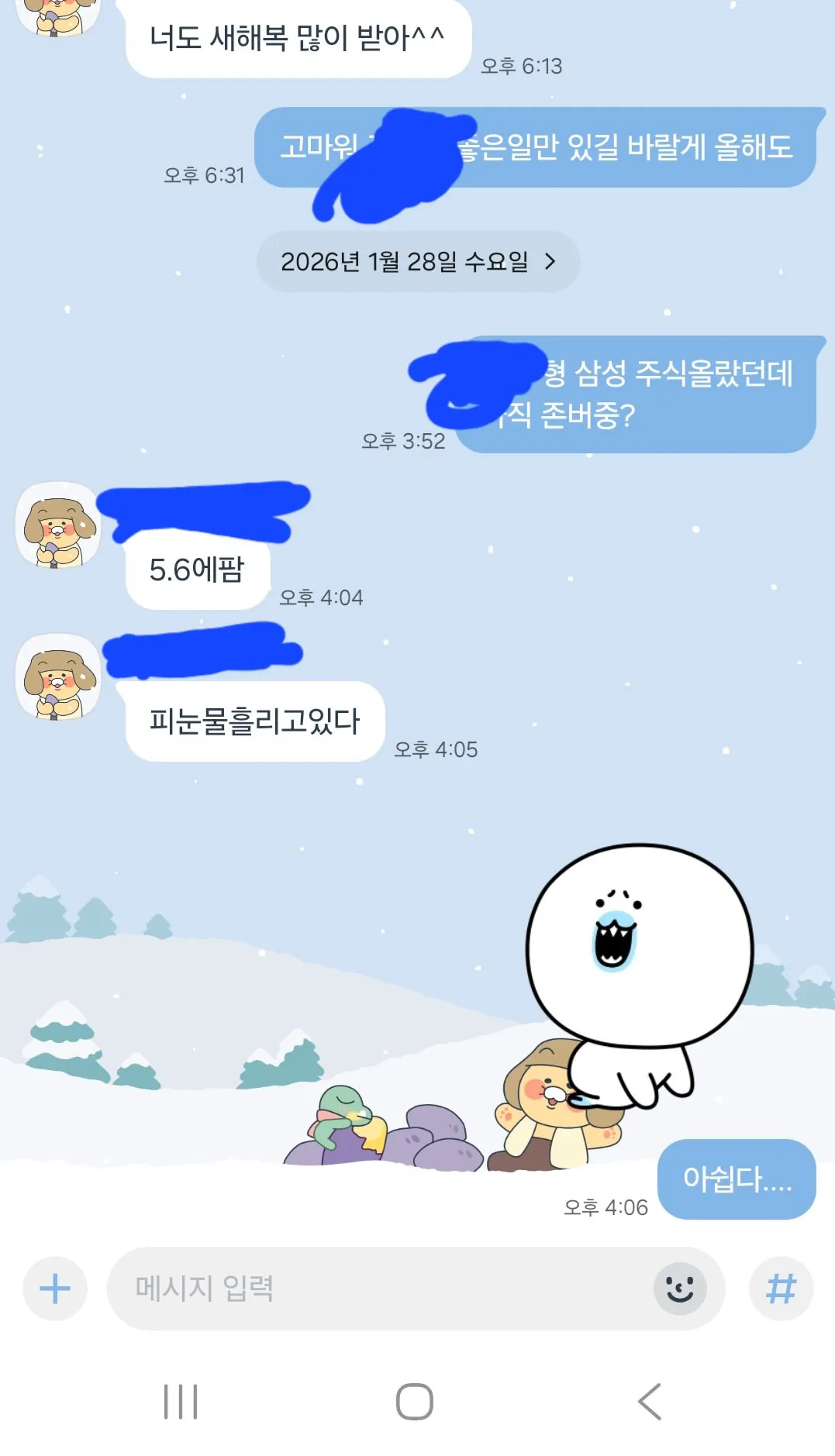Open the 2026년 1월 28일 date chip
The image size is (835, 1456).
click(418, 262)
